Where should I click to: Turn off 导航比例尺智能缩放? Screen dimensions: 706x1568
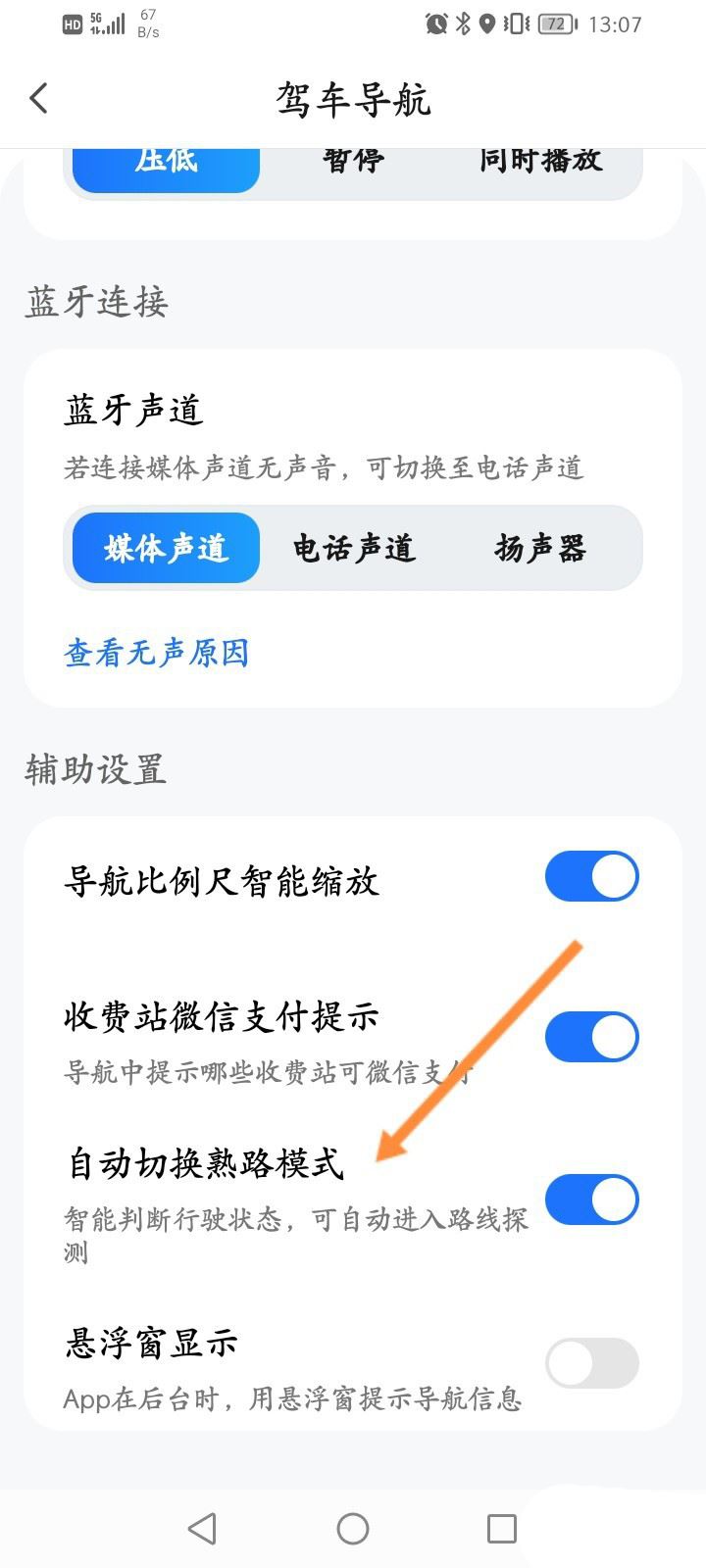[x=591, y=876]
